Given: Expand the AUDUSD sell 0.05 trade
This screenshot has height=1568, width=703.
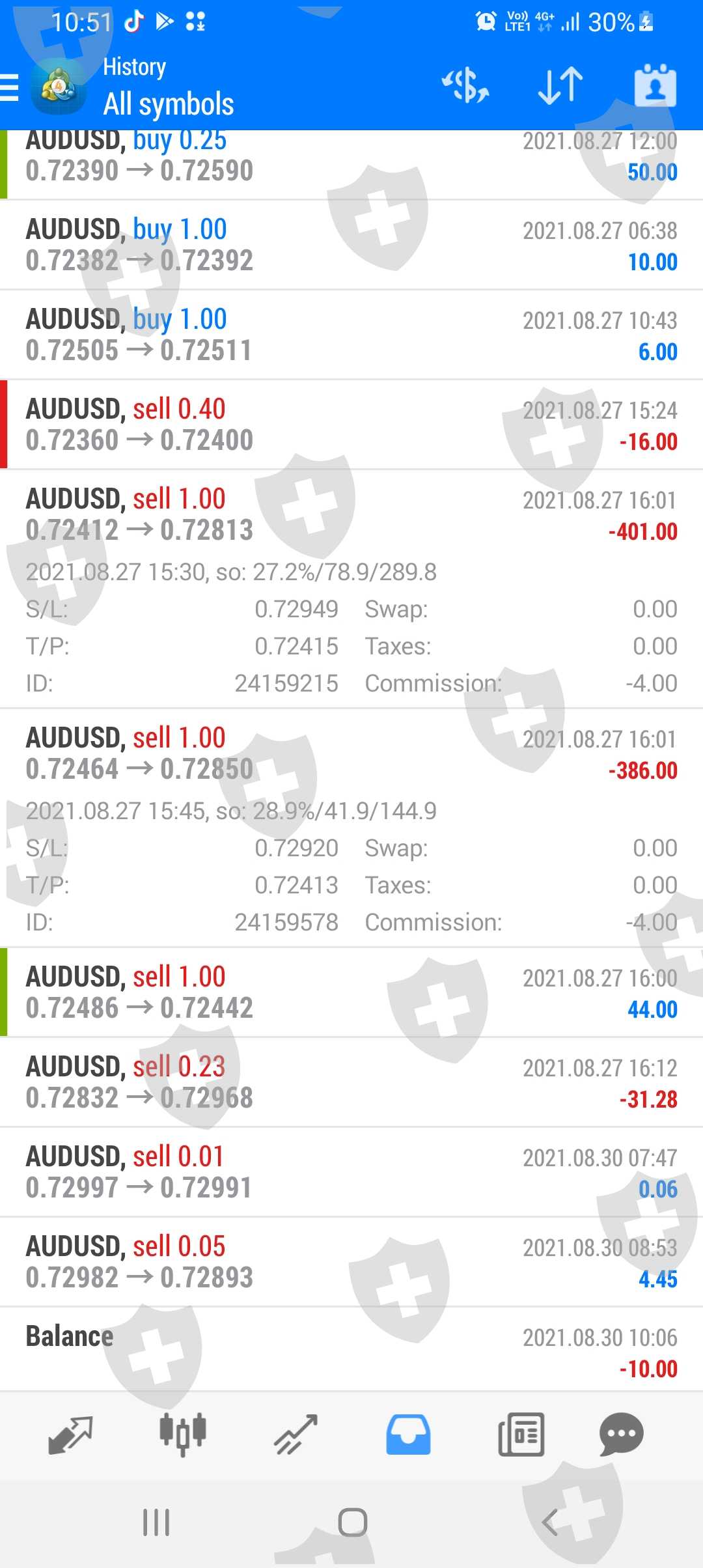Looking at the screenshot, I should 351,1262.
